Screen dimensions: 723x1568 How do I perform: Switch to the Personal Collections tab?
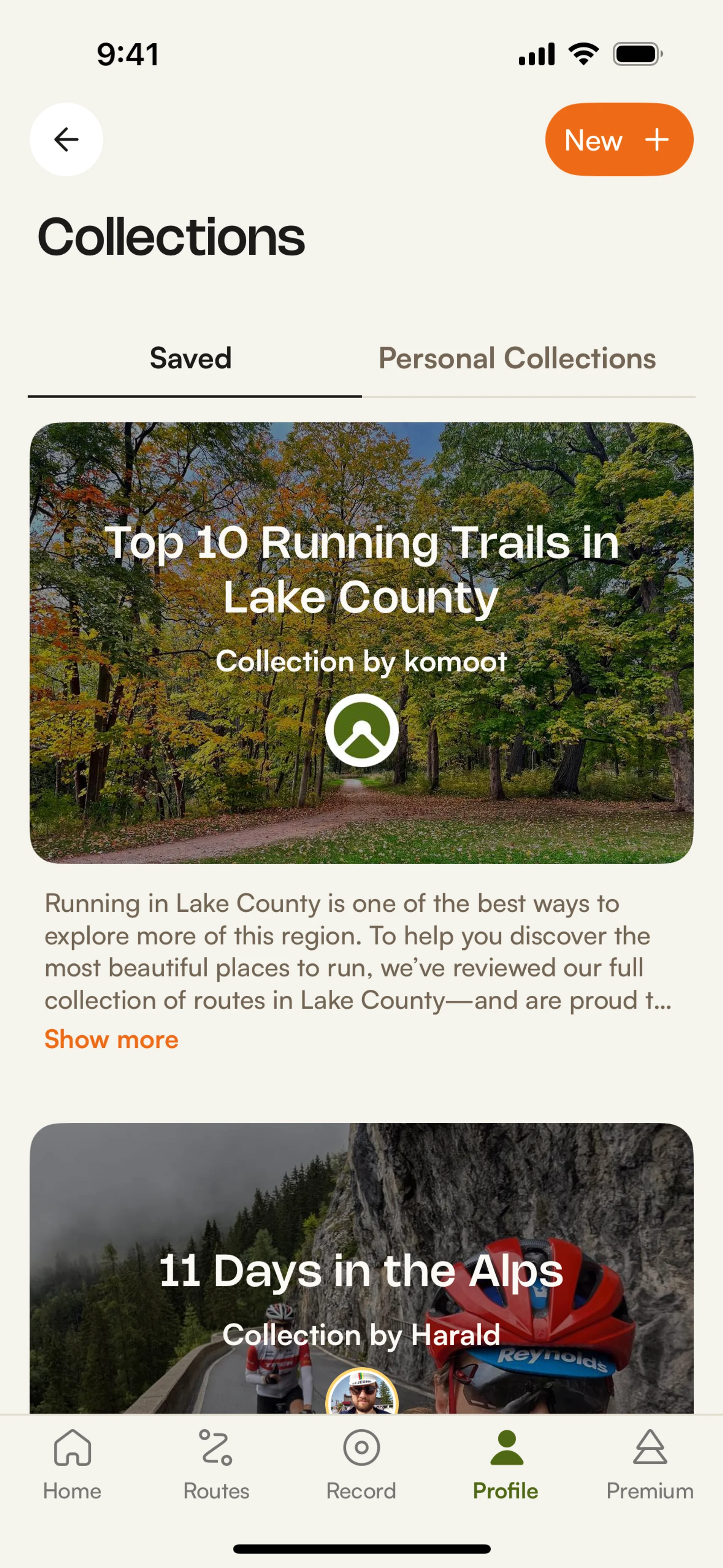pyautogui.click(x=517, y=359)
